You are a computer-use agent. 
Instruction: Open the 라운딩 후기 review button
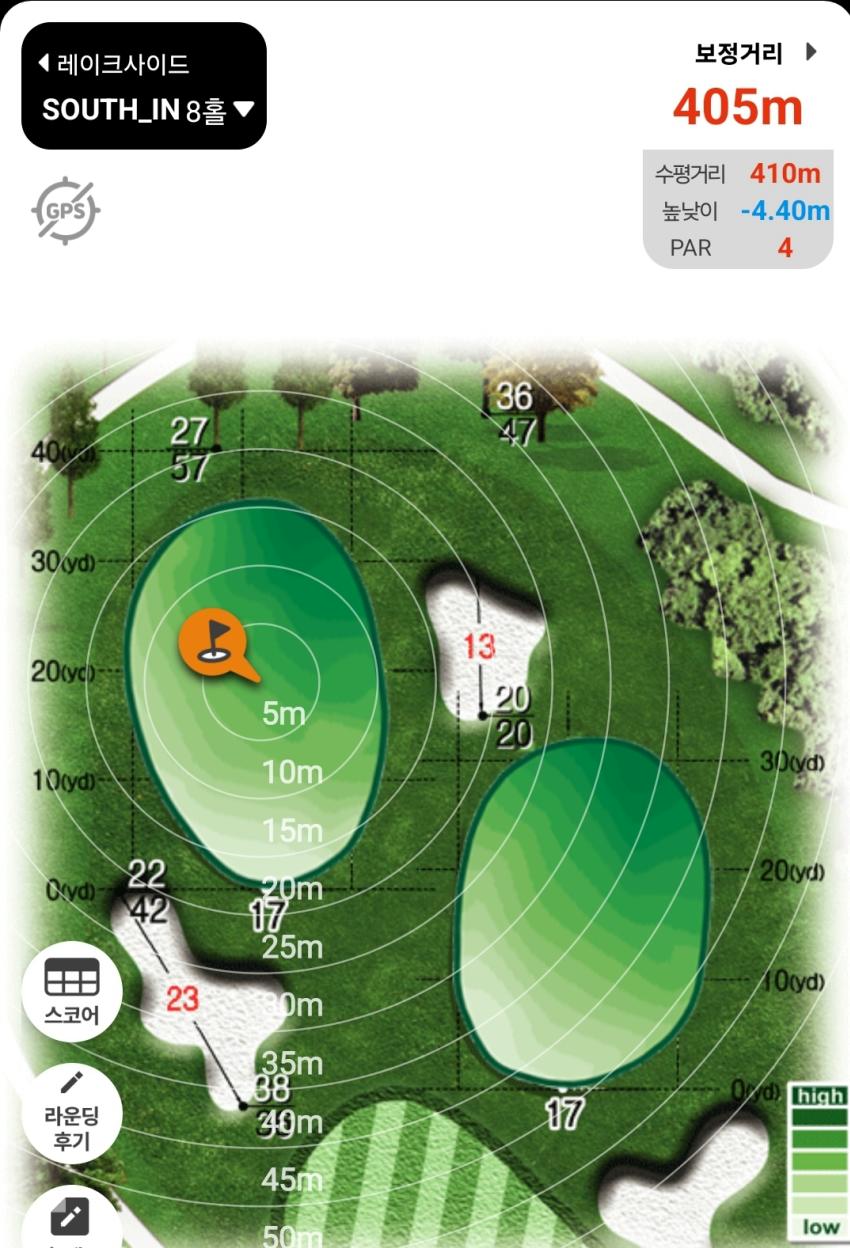click(x=72, y=1112)
